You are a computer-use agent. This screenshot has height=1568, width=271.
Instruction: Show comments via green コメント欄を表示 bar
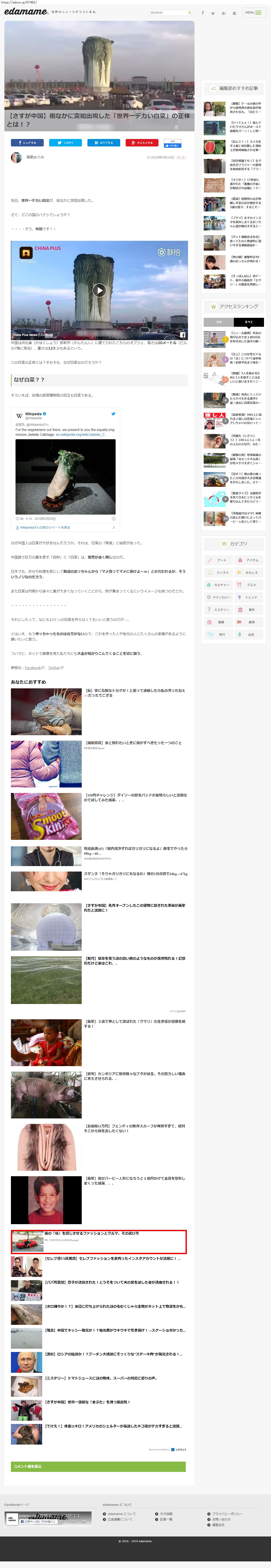(98, 1466)
